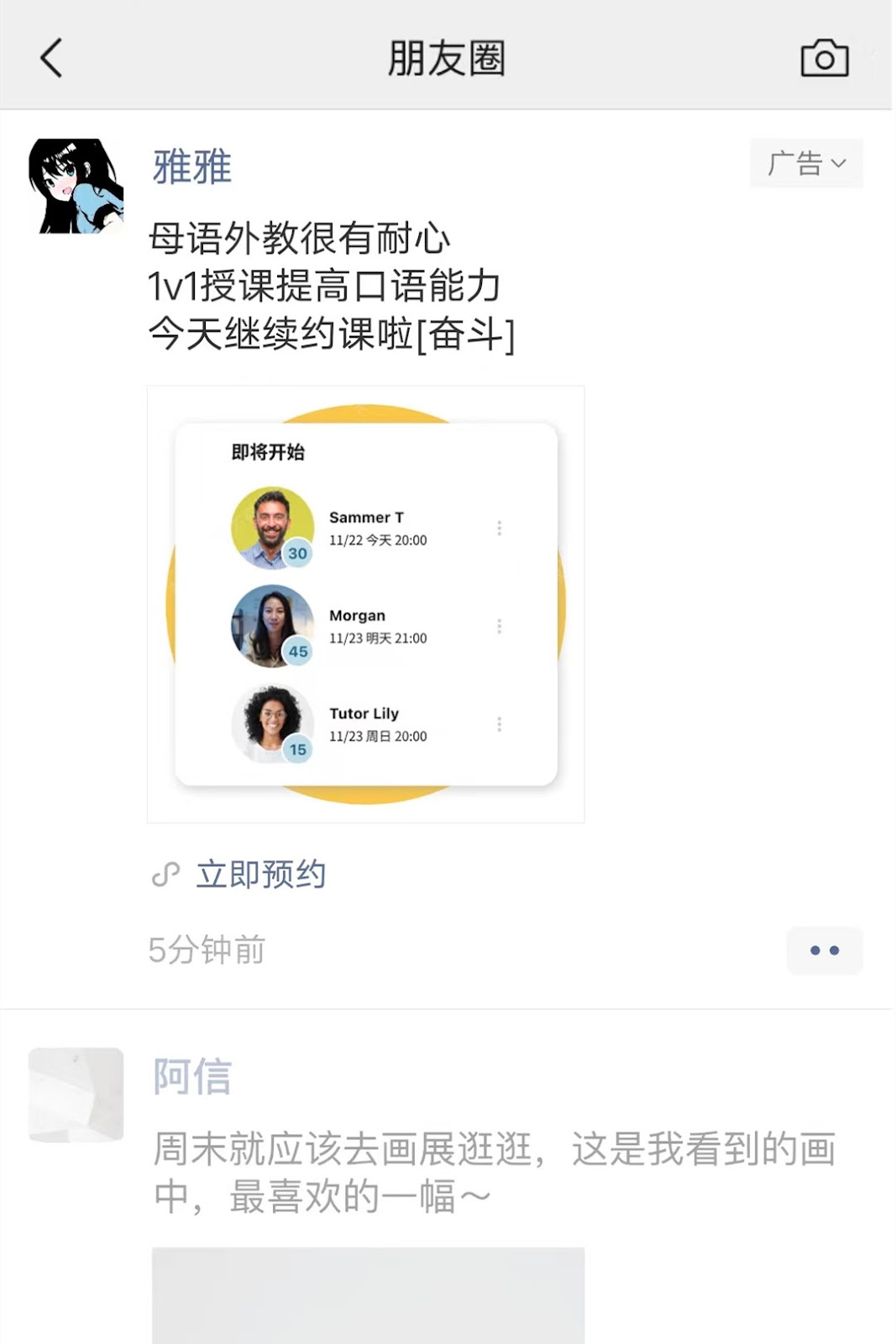This screenshot has width=896, height=1344.
Task: Expand the 广告 dropdown
Action: [x=806, y=163]
